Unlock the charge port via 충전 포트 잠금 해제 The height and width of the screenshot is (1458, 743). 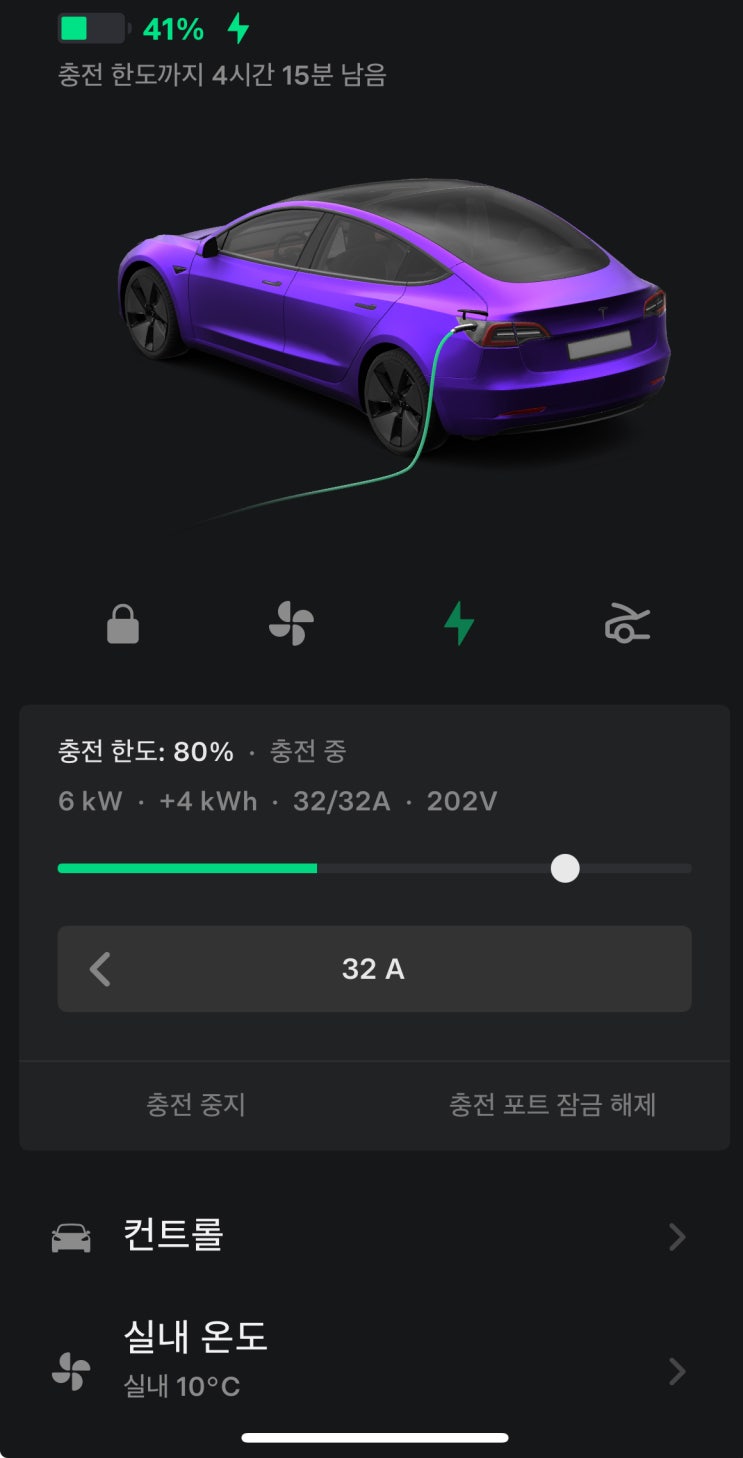tap(552, 1104)
